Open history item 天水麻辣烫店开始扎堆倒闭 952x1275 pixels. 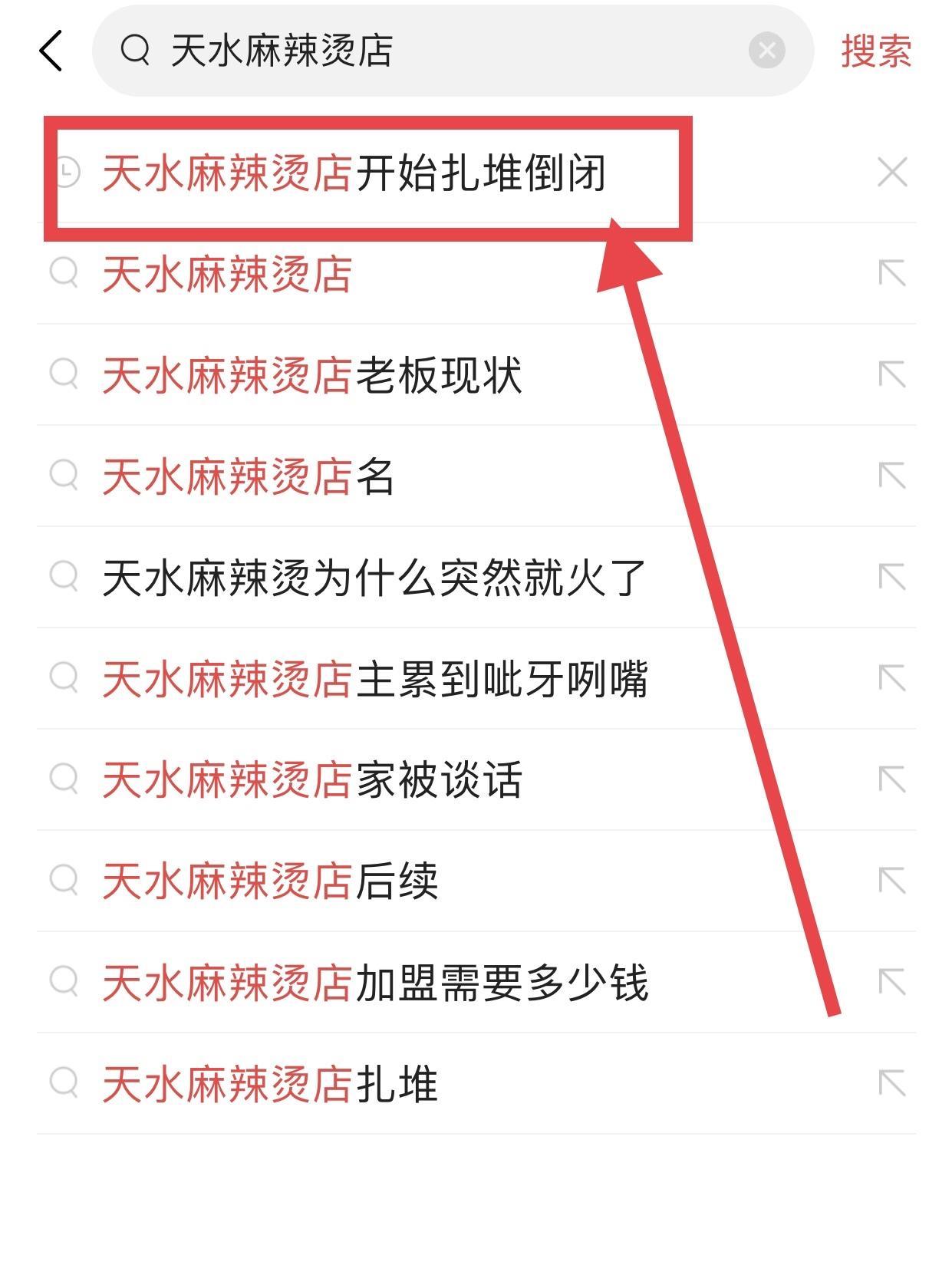(354, 173)
